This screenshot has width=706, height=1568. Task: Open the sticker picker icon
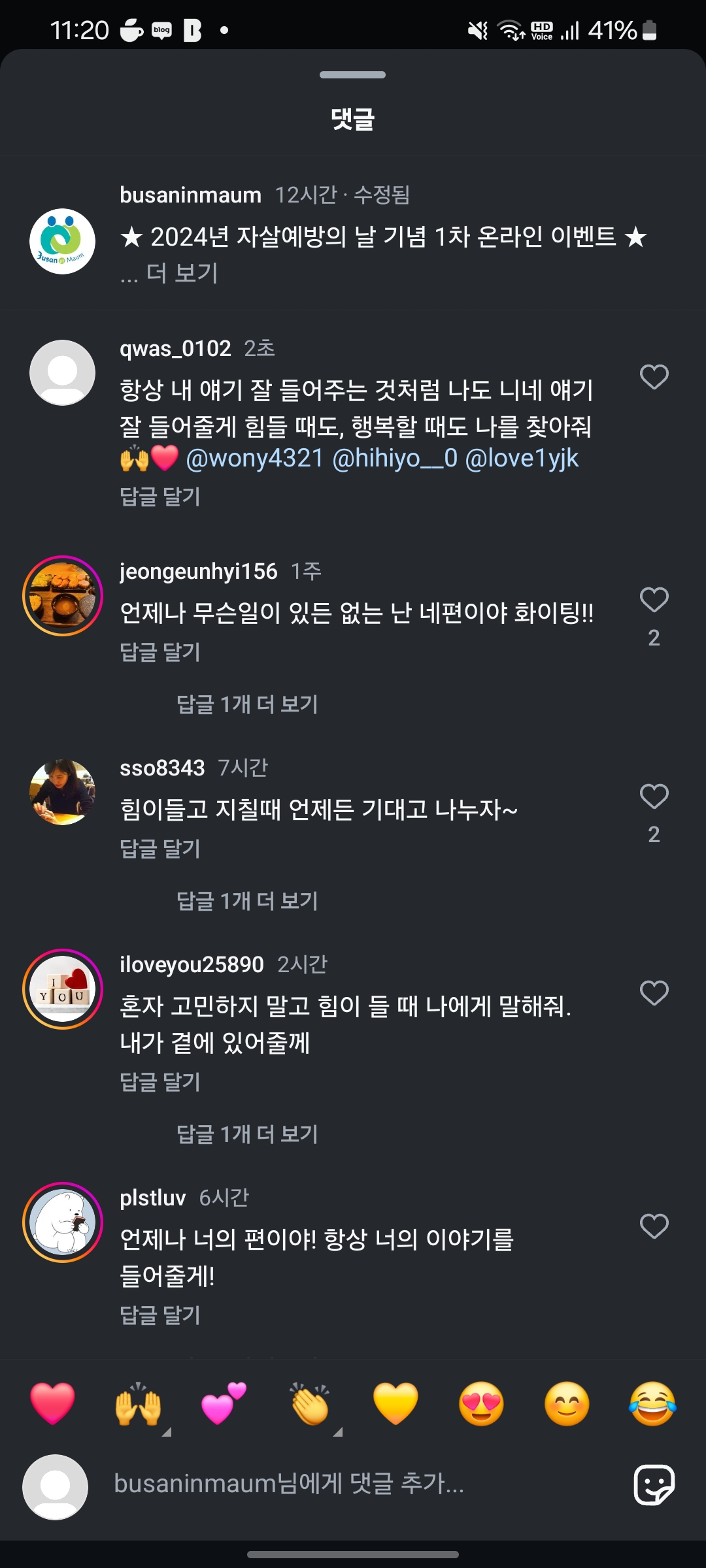tap(654, 1484)
